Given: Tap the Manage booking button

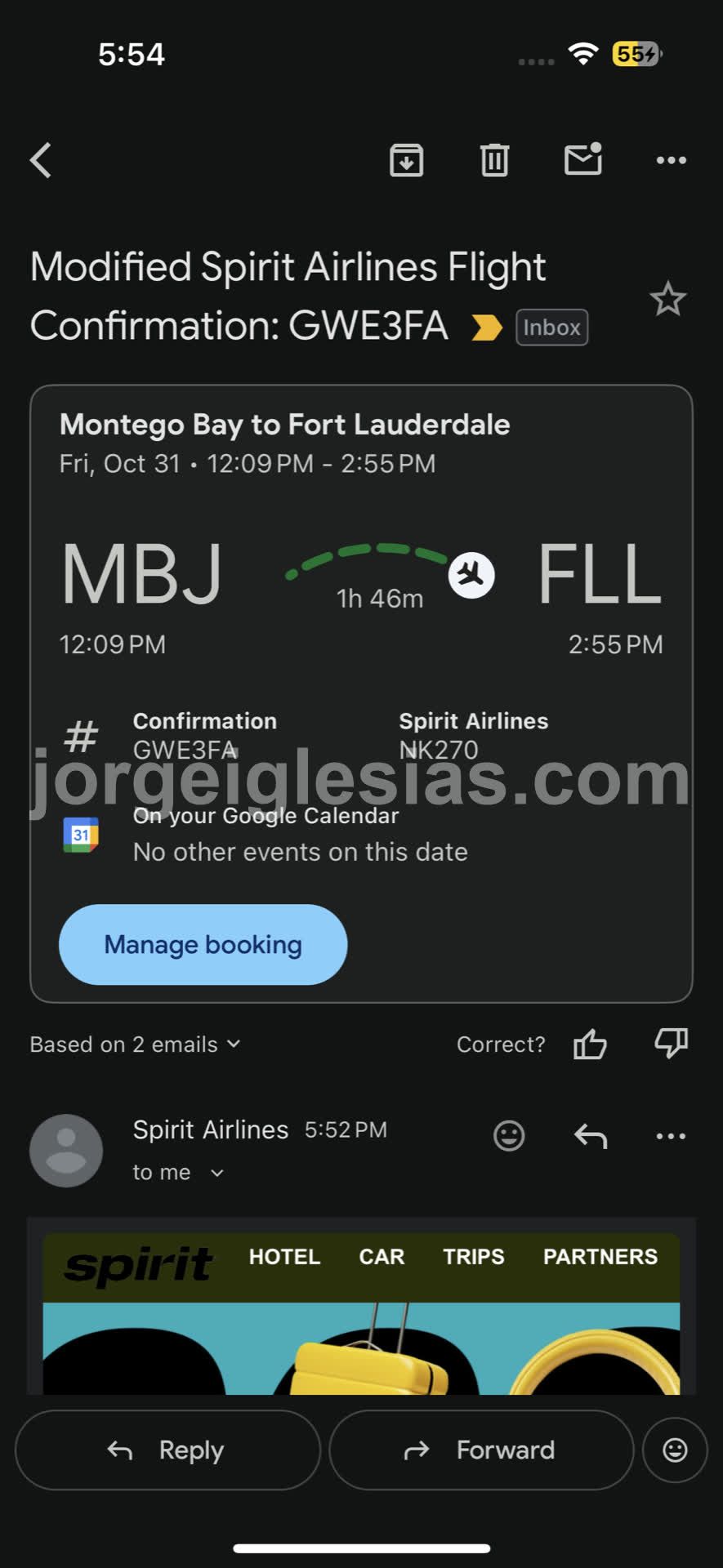Looking at the screenshot, I should point(203,944).
